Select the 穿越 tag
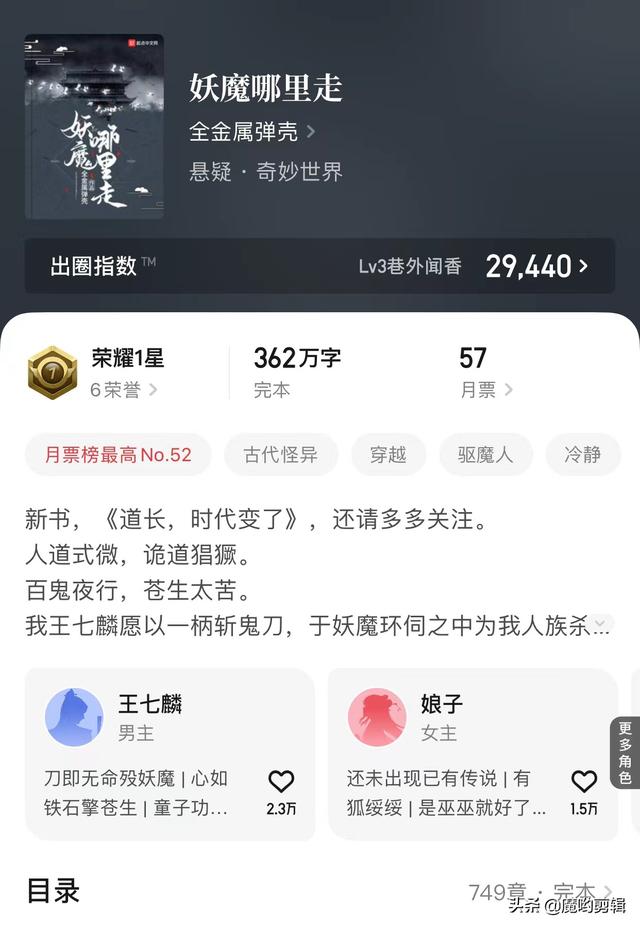Viewport: 640px width, 928px height. tap(387, 455)
